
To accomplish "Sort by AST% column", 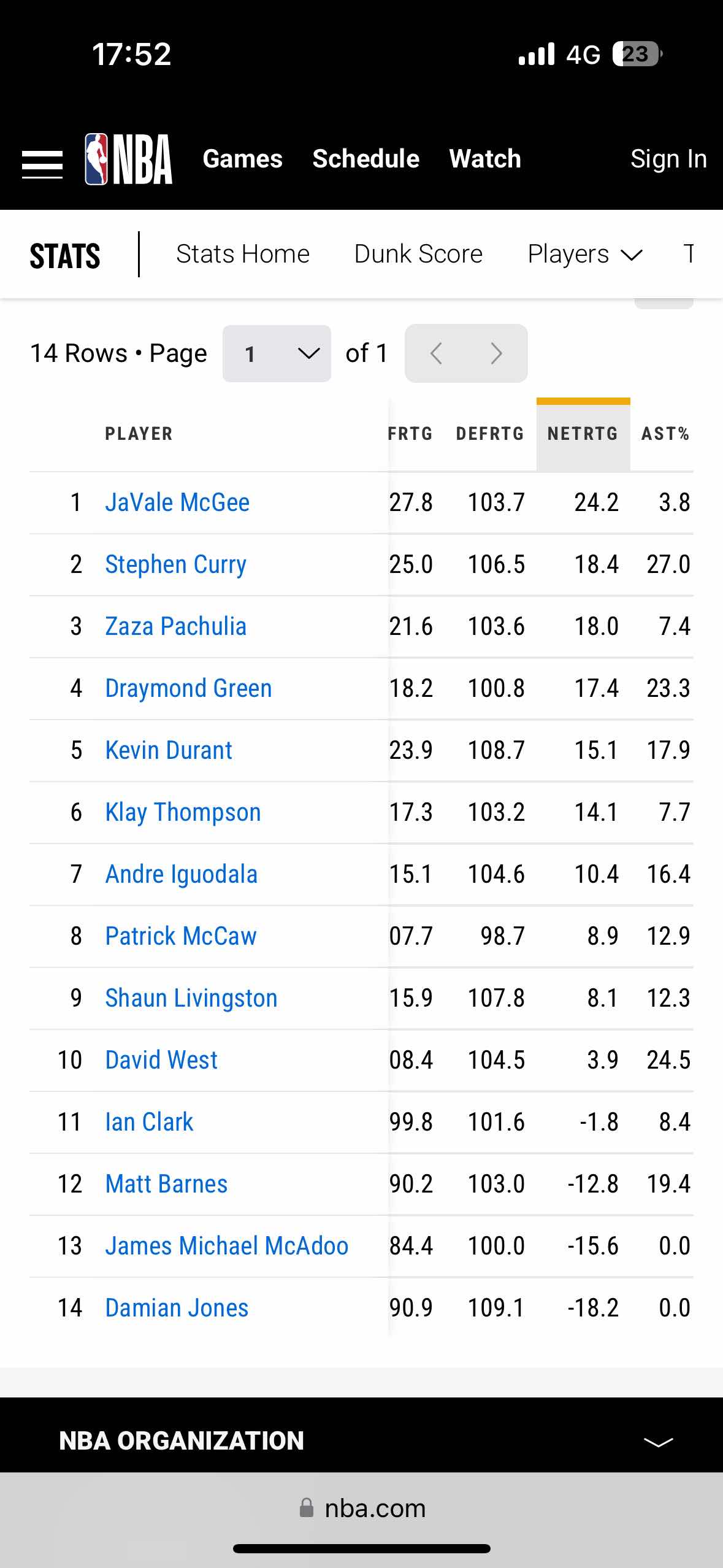I will (x=665, y=434).
